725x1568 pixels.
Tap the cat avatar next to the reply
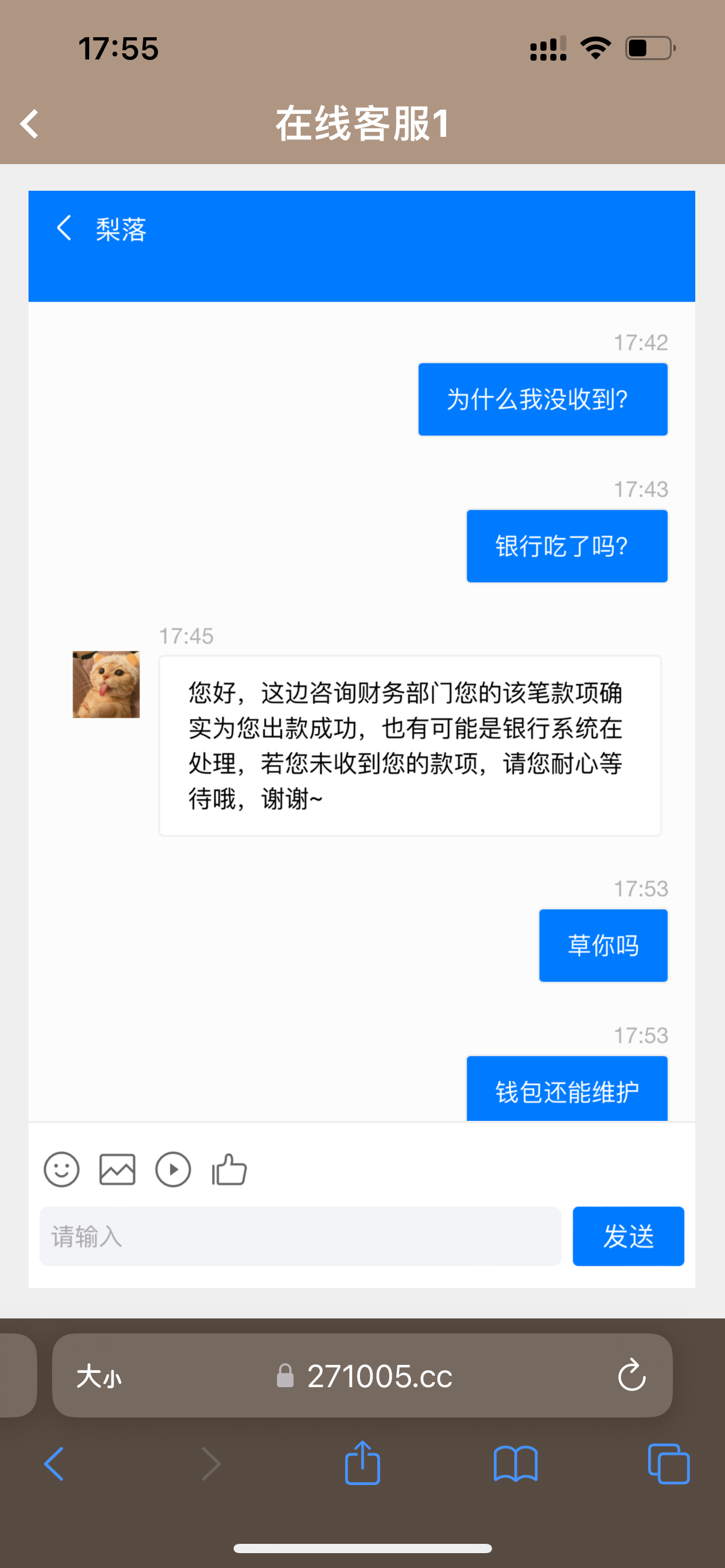[x=105, y=684]
